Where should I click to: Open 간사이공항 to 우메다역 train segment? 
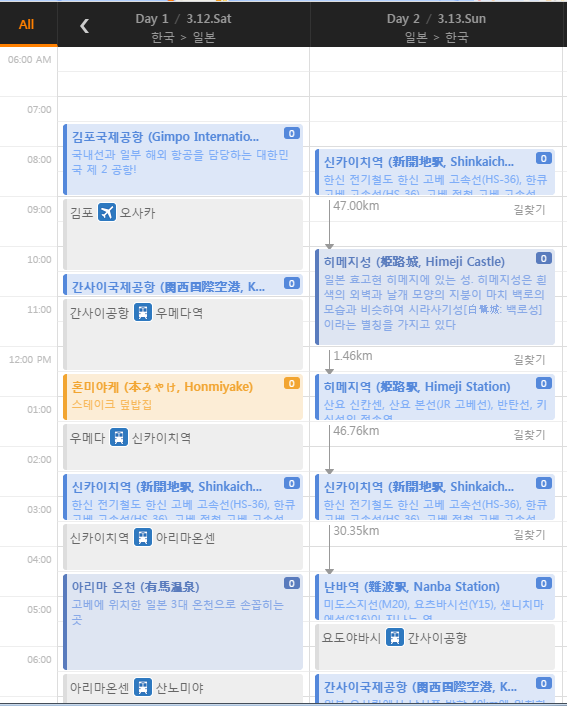click(x=183, y=334)
